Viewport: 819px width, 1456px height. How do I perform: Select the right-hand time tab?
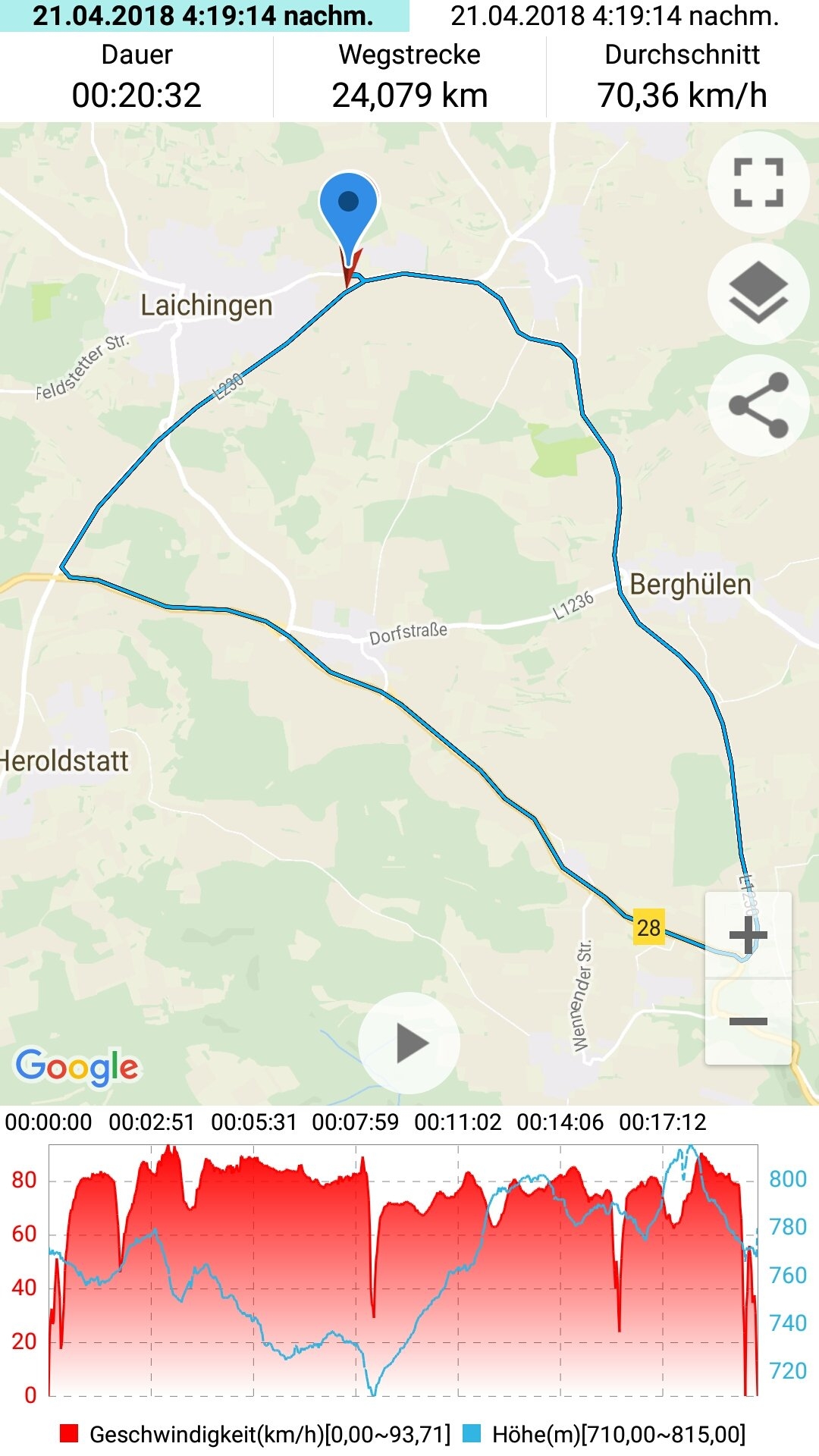[614, 16]
